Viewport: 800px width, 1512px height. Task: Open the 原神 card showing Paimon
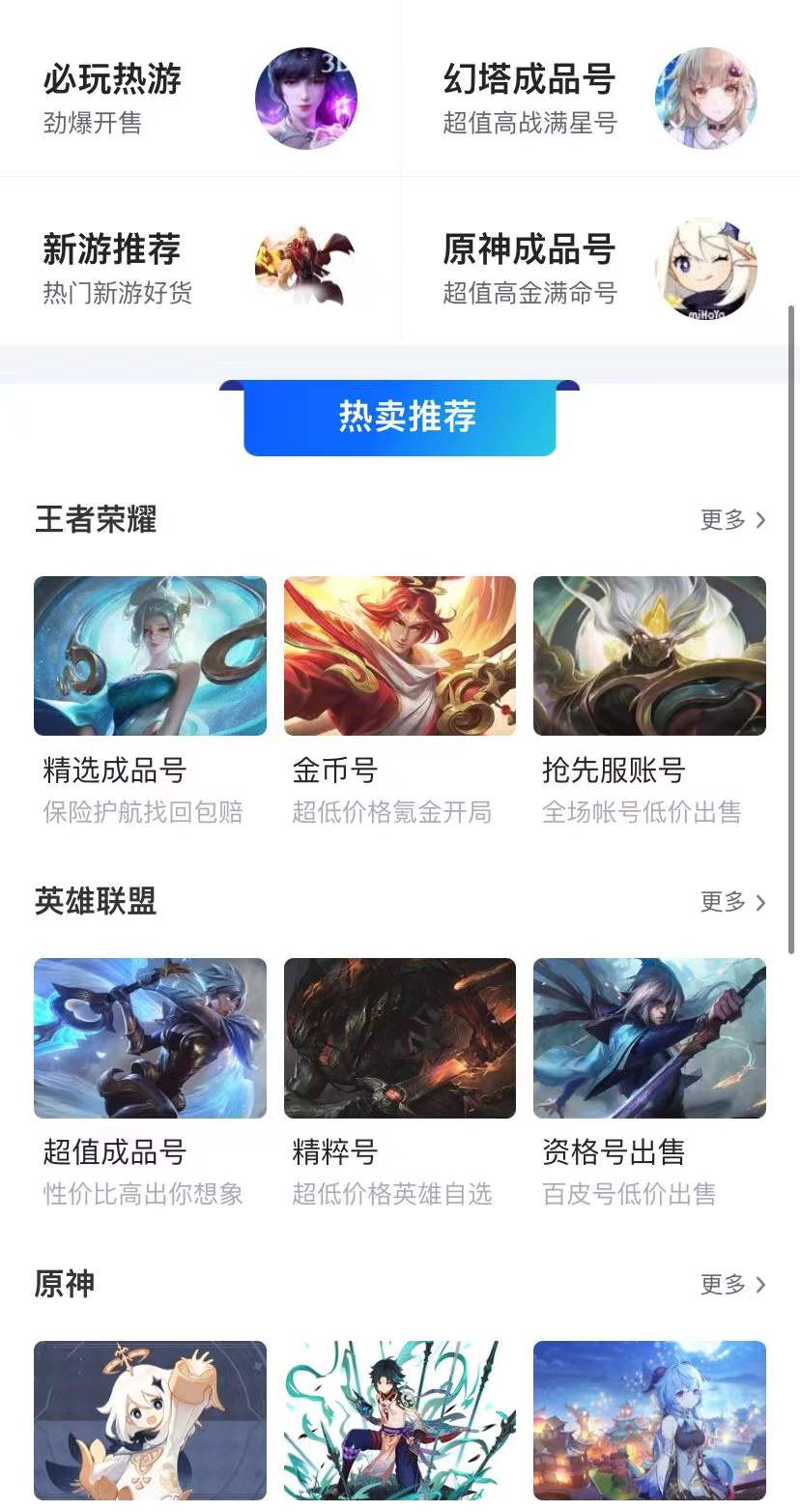click(150, 1419)
